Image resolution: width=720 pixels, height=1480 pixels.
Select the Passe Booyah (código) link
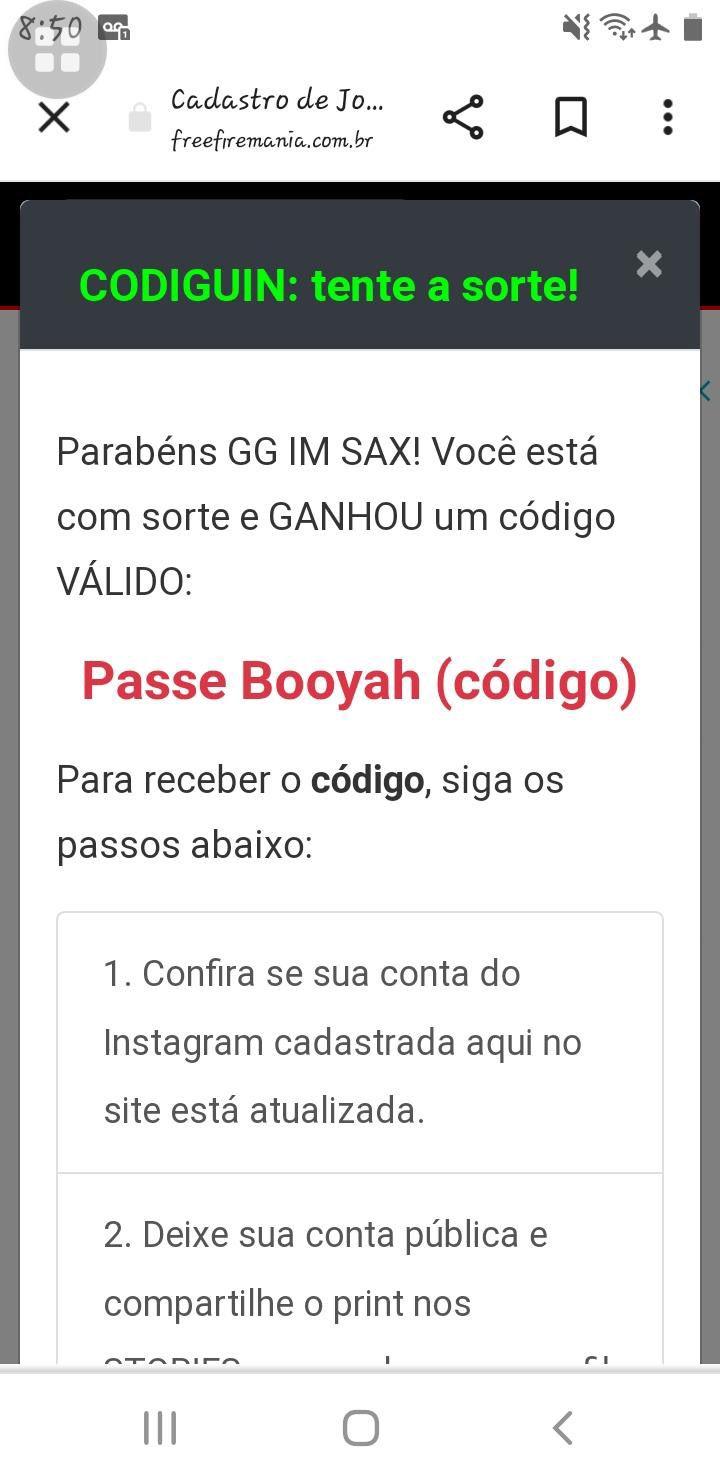[x=360, y=681]
